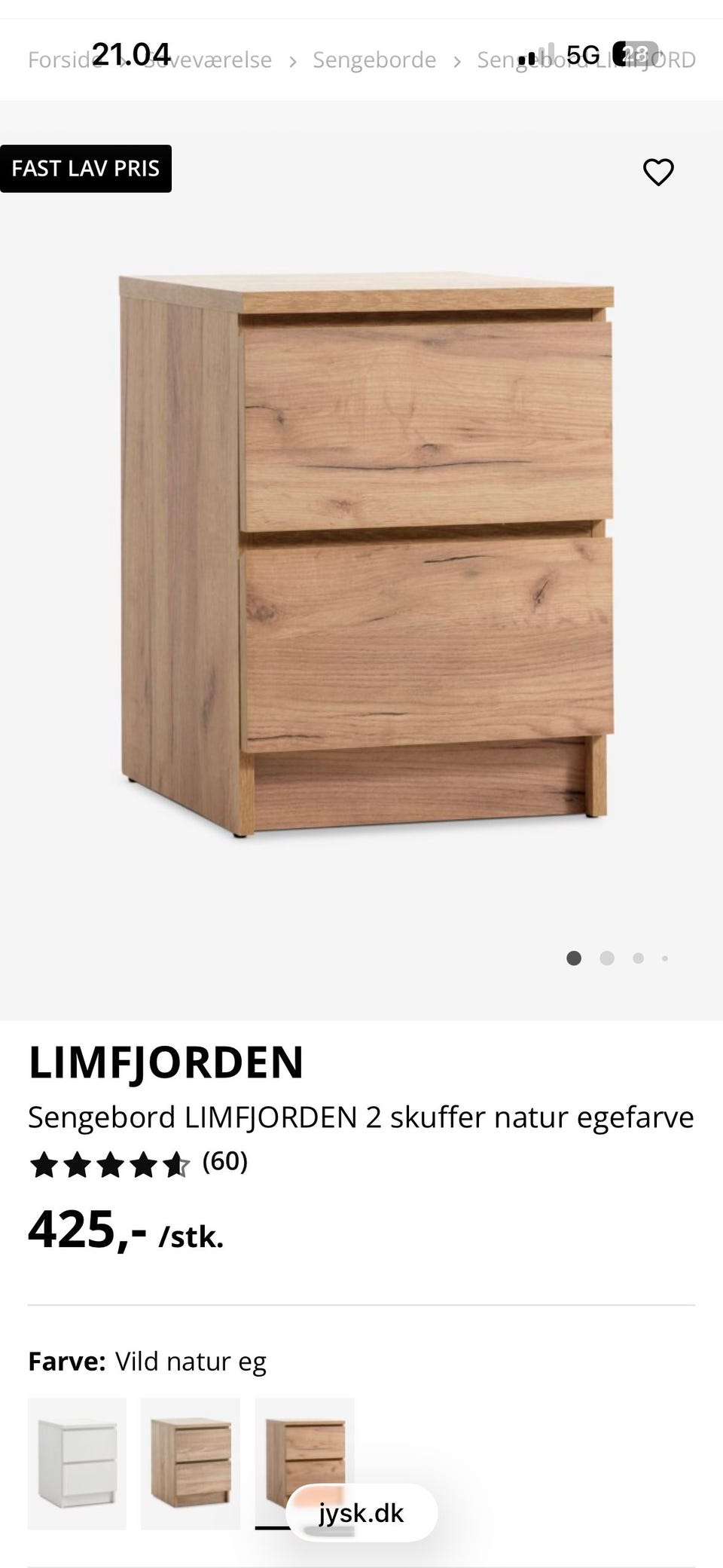Tap the Soveværelse breadcrumb link
Viewport: 723px width, 1568px height.
(205, 60)
